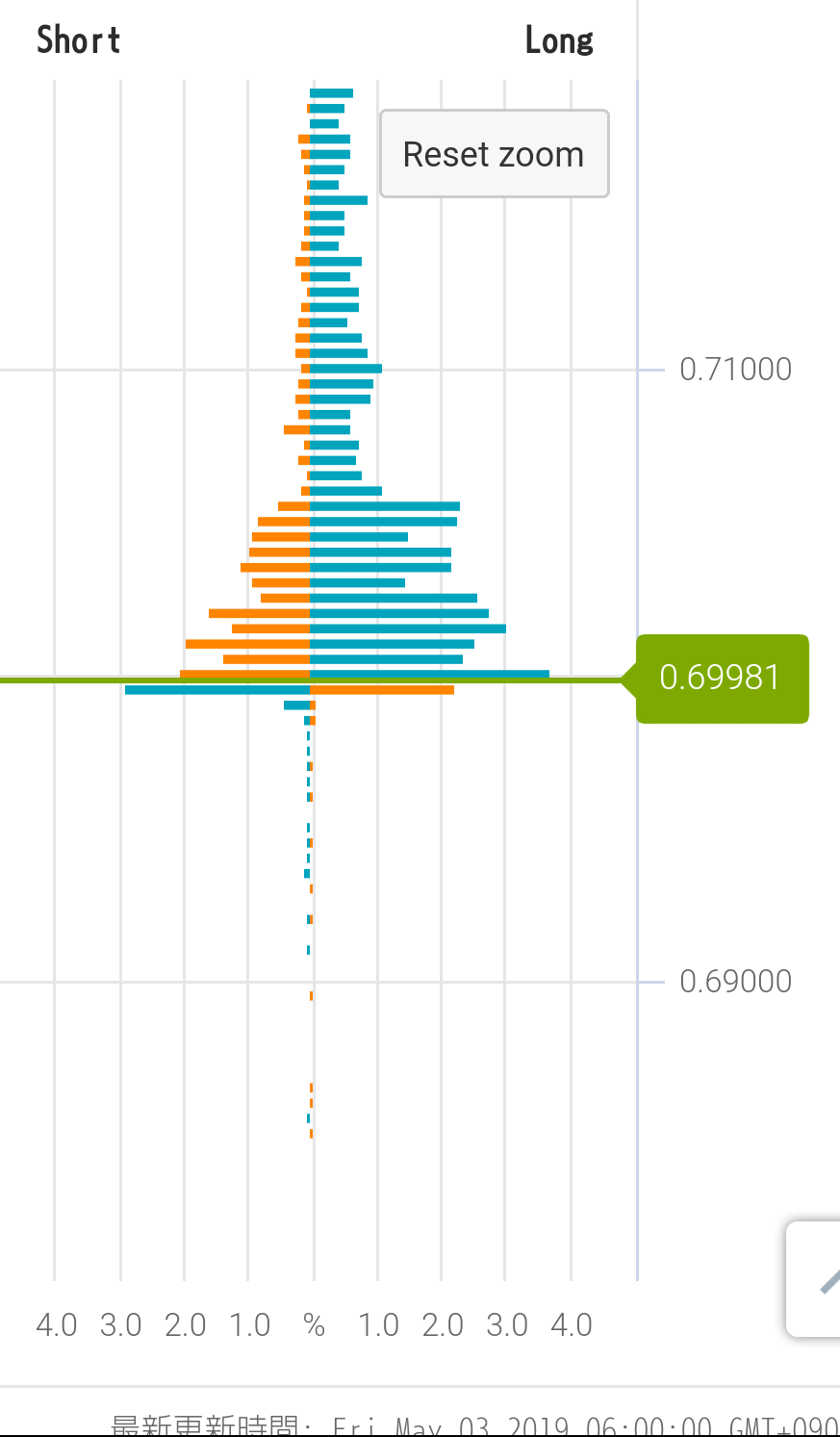Screen dimensions: 840x1437
Task: Tap the floating arrow button at bottom right
Action: (x=814, y=1279)
